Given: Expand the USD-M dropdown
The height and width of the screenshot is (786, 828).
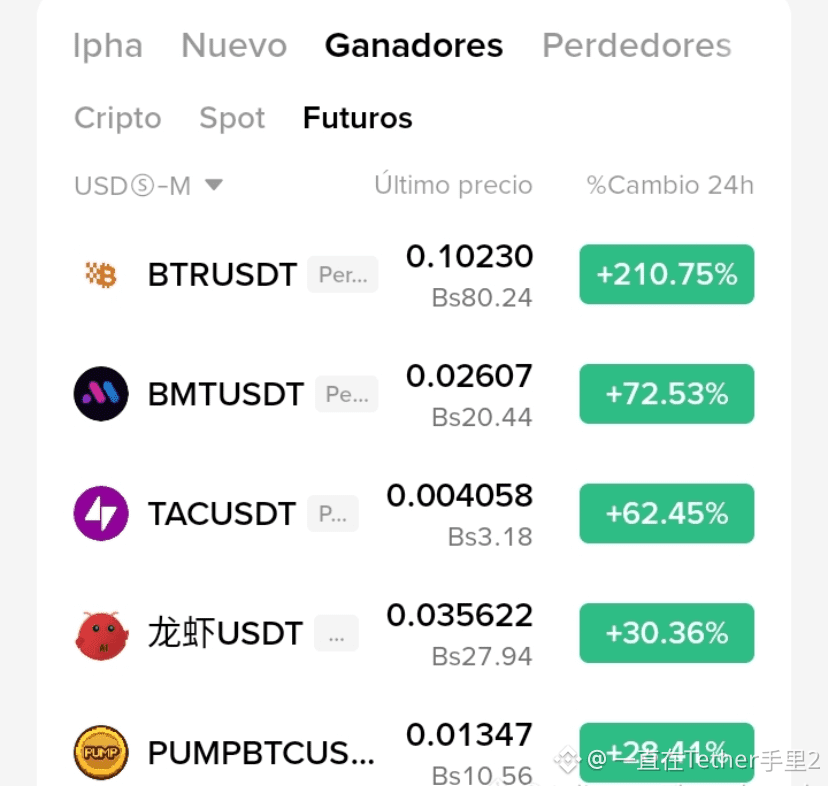Looking at the screenshot, I should click(148, 185).
